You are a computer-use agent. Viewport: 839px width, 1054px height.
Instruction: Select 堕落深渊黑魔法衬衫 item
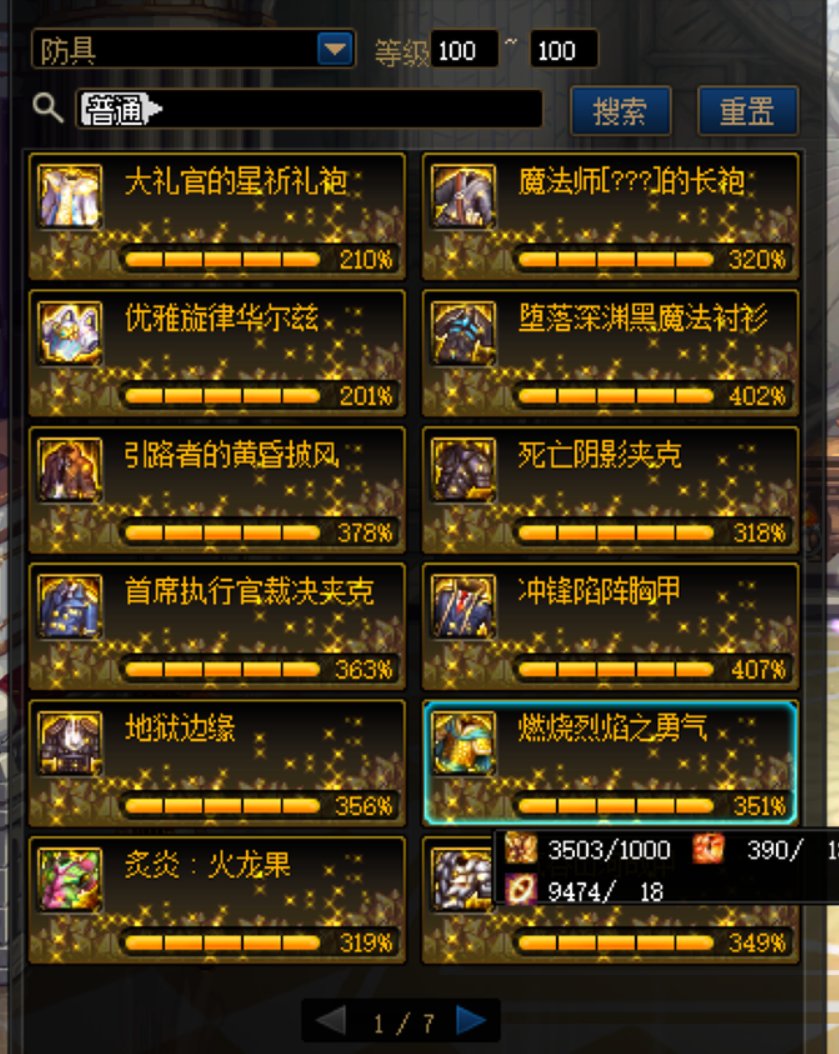[610, 353]
